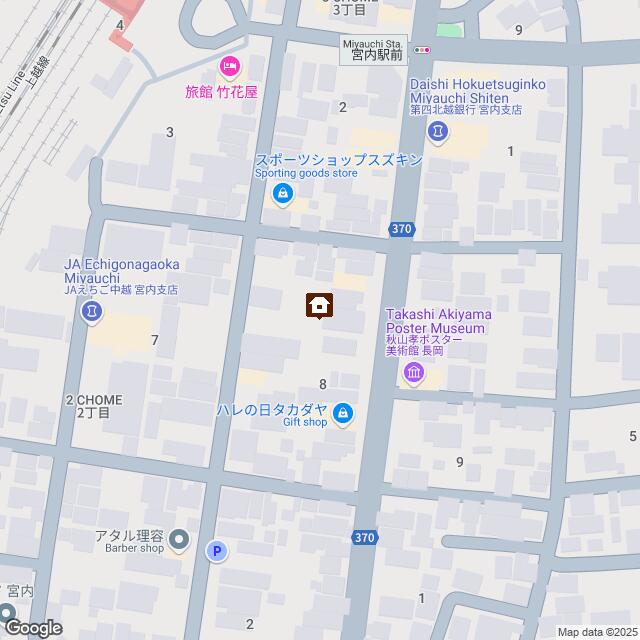Select the Sporting goods store shopping pin

tap(283, 193)
